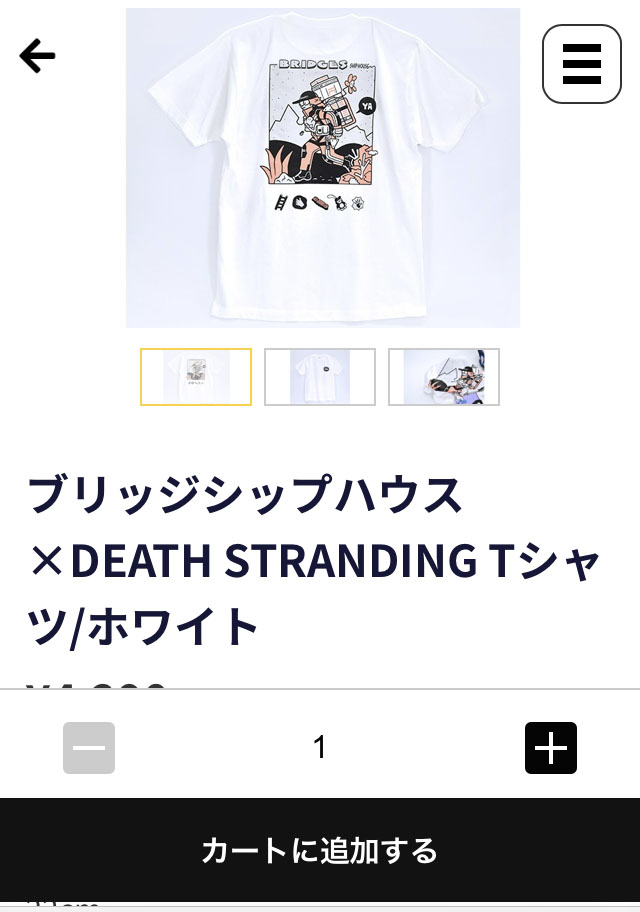Select the third thumbnail with the close-up
This screenshot has height=912, width=640.
point(444,377)
